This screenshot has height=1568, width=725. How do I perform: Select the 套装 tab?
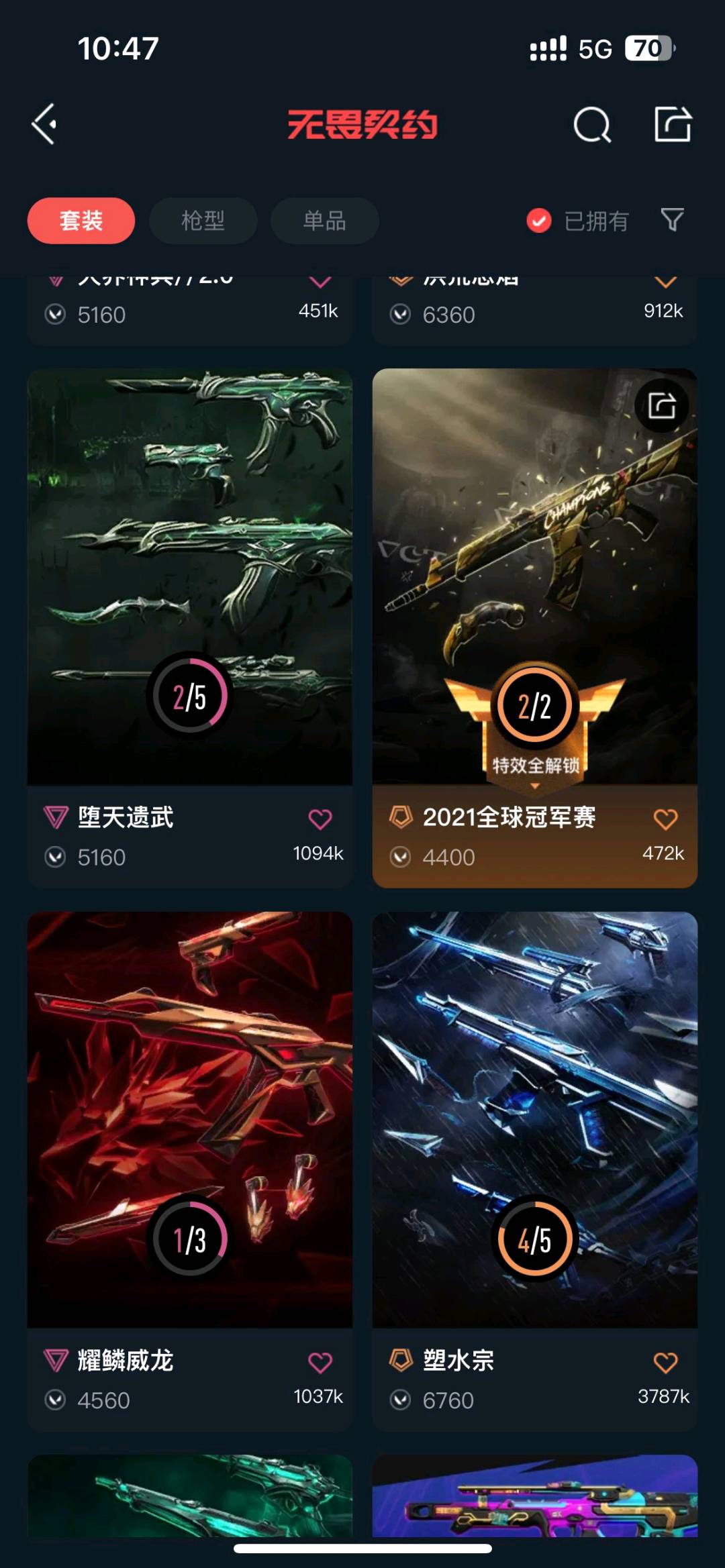(x=81, y=221)
